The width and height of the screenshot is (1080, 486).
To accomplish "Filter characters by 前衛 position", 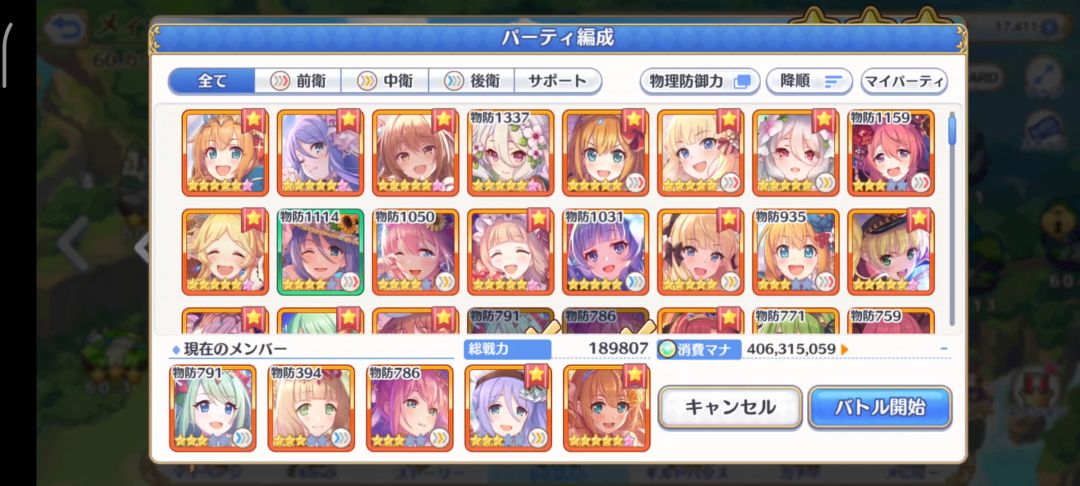I will pyautogui.click(x=298, y=81).
